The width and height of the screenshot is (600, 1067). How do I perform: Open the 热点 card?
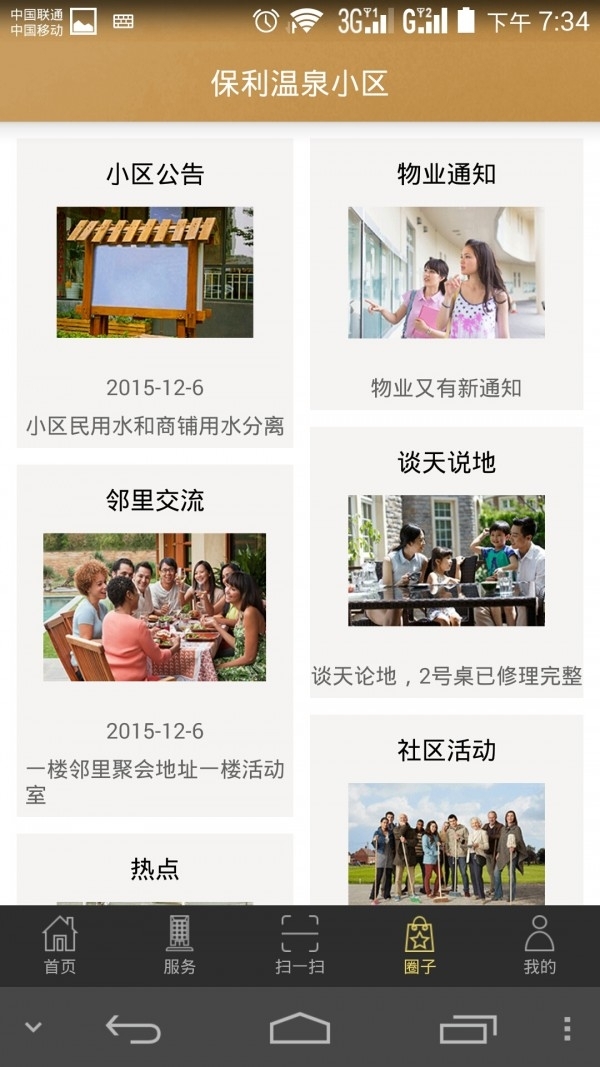tap(155, 870)
